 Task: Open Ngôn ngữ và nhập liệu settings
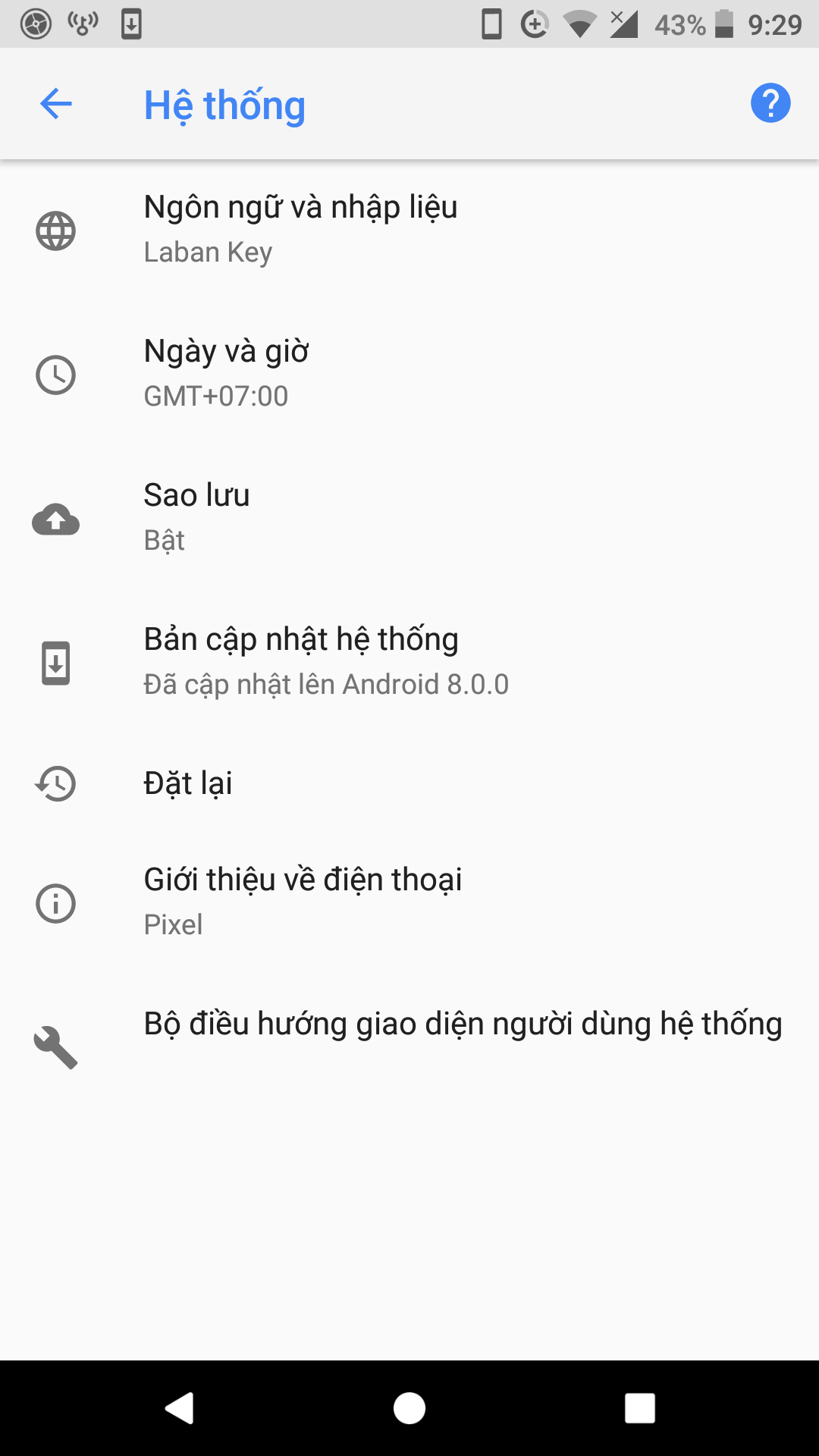300,229
